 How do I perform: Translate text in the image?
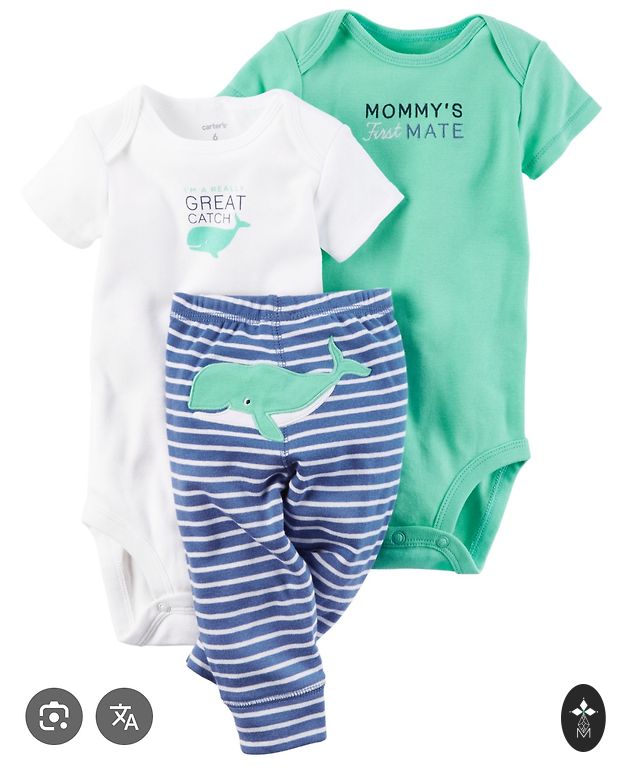pyautogui.click(x=124, y=716)
